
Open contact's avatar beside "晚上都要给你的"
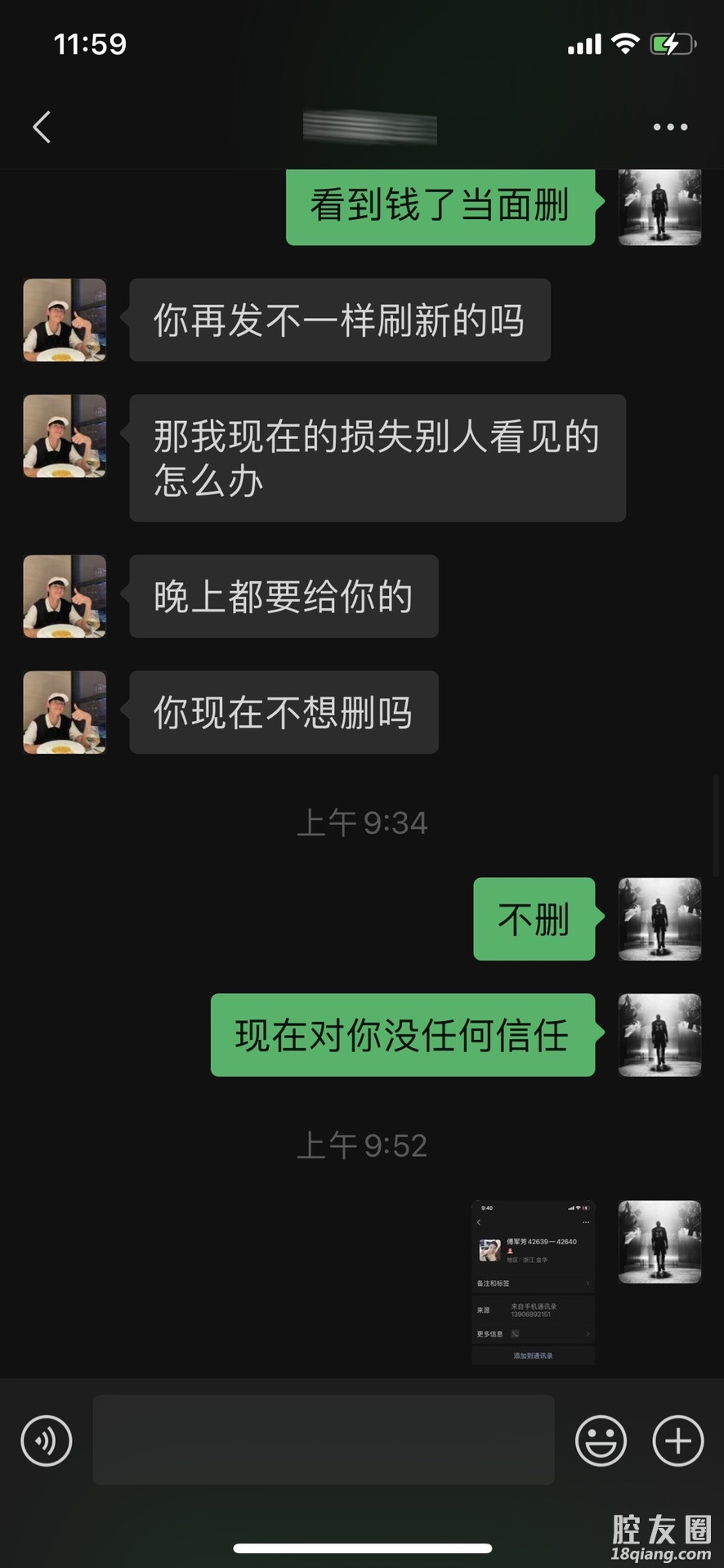click(x=65, y=596)
